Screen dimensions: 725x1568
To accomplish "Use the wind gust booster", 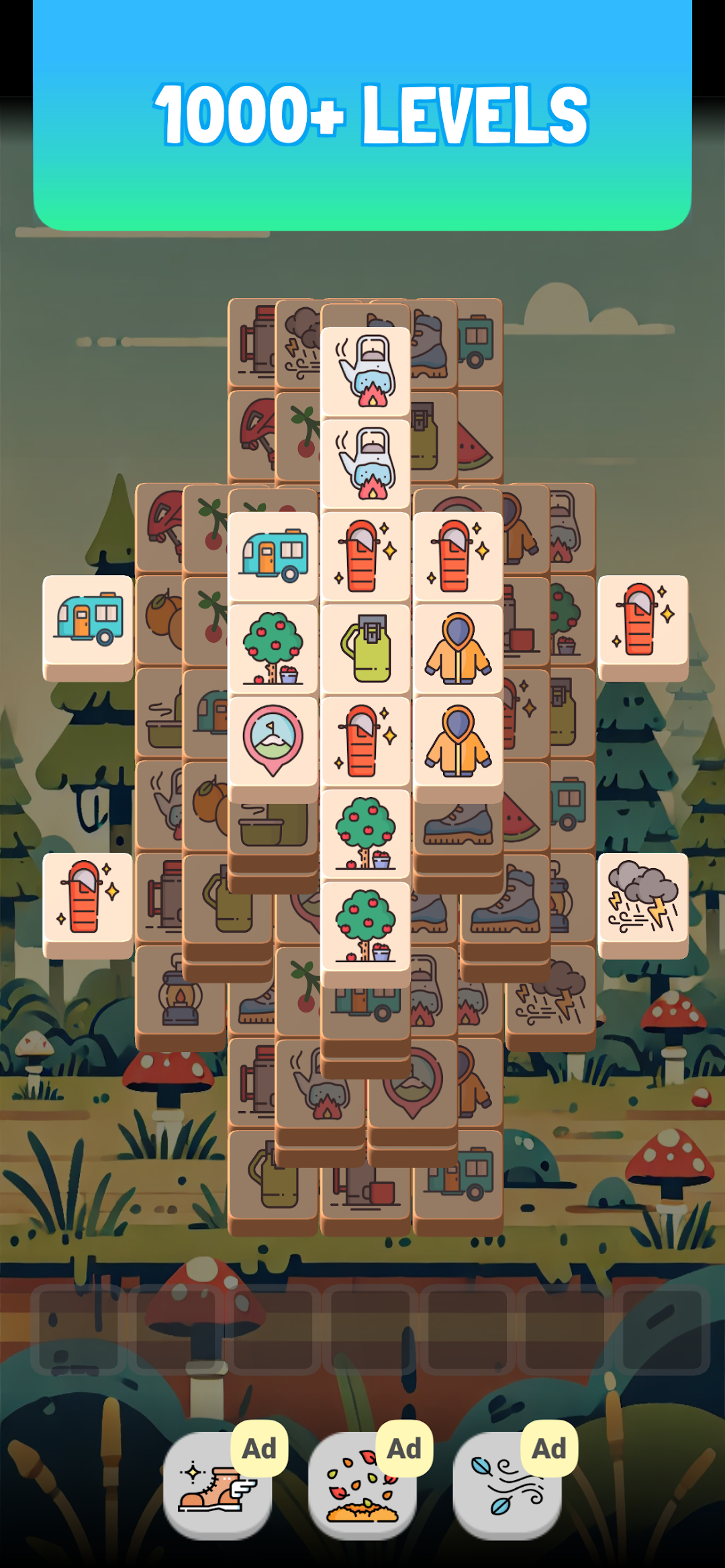I will (507, 1484).
